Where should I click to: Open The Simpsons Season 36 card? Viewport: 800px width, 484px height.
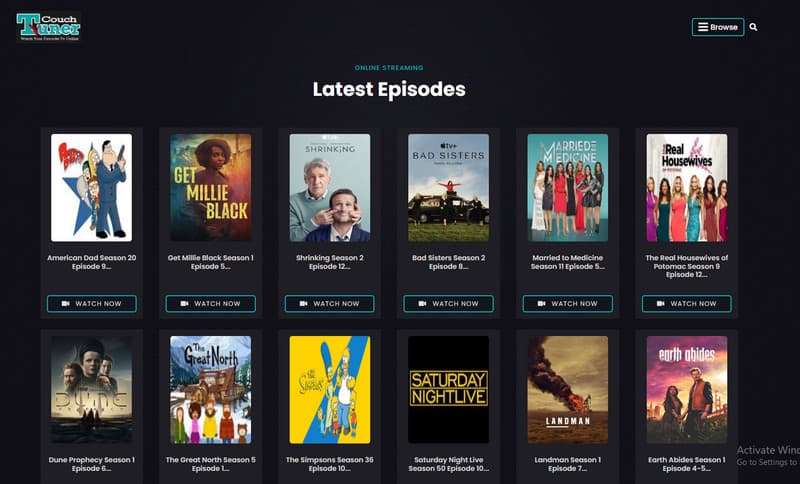[x=329, y=390]
